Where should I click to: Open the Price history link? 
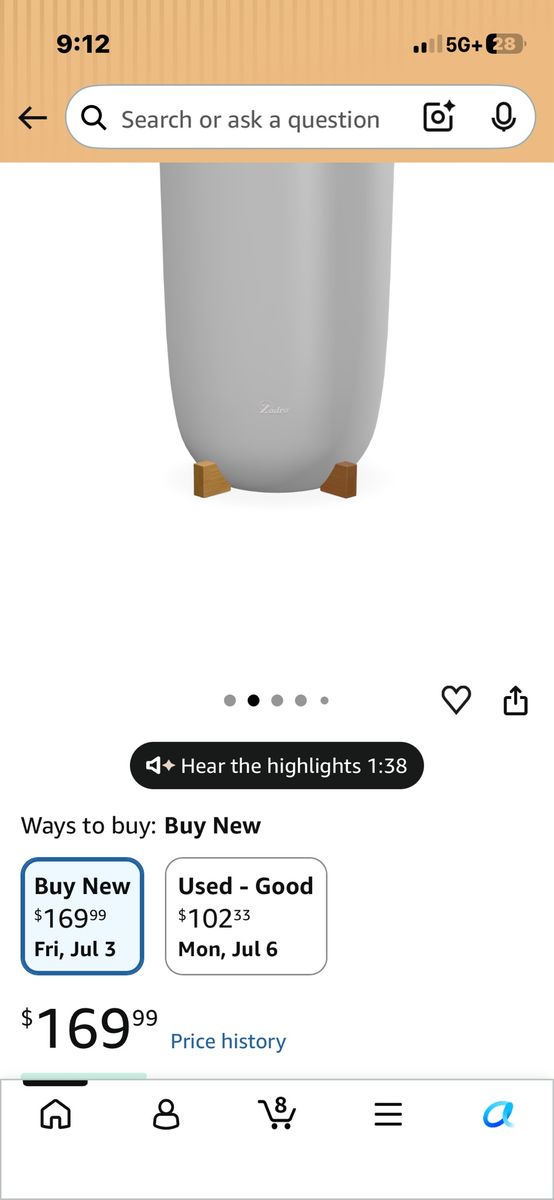tap(228, 1041)
